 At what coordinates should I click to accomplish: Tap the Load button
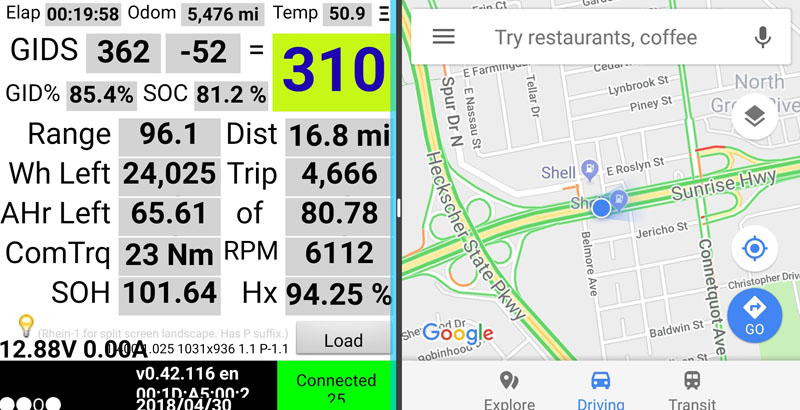(x=342, y=340)
